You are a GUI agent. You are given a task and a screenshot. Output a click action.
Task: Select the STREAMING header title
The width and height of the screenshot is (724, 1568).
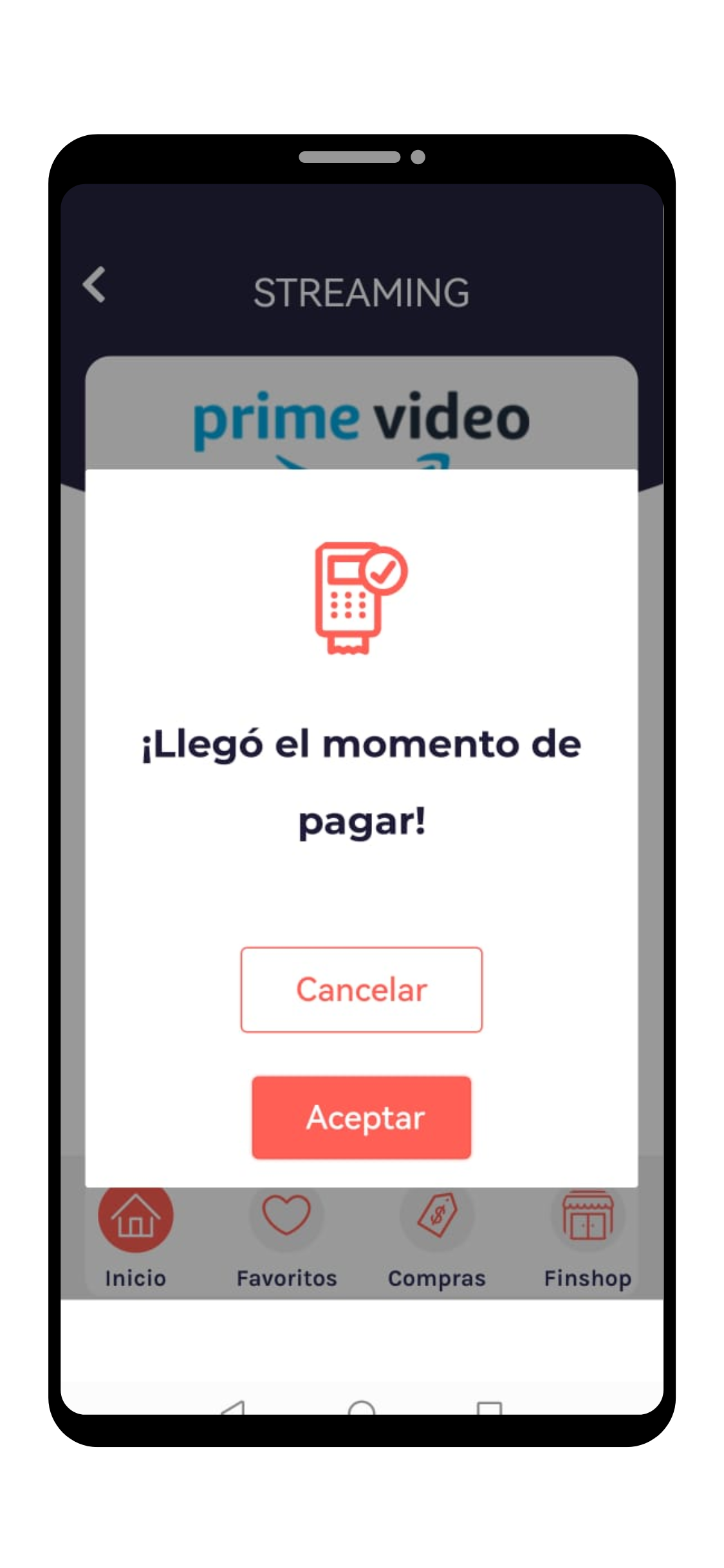click(362, 291)
